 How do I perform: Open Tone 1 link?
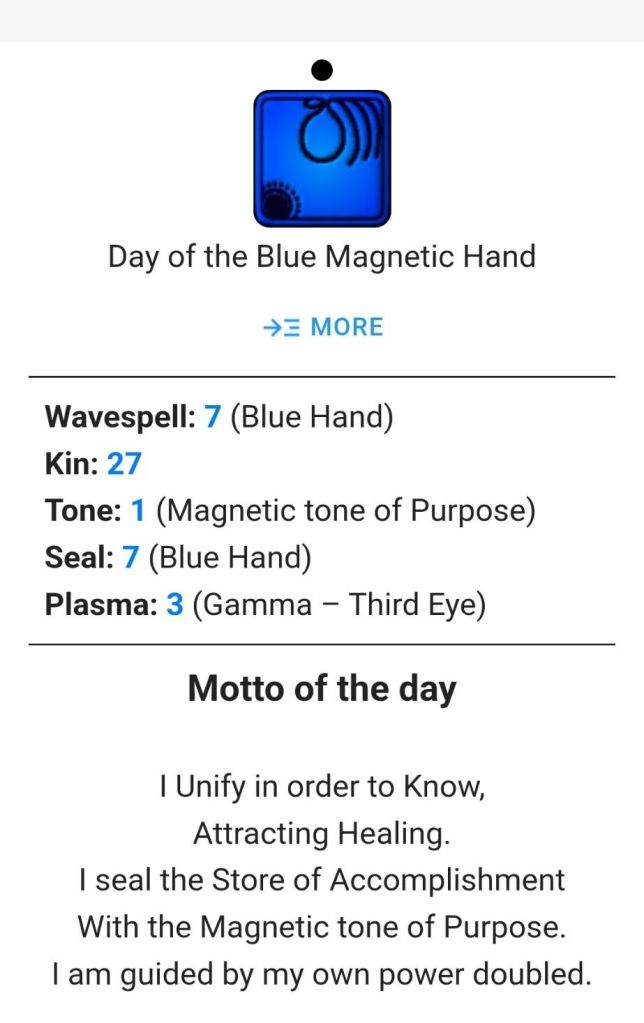point(138,511)
